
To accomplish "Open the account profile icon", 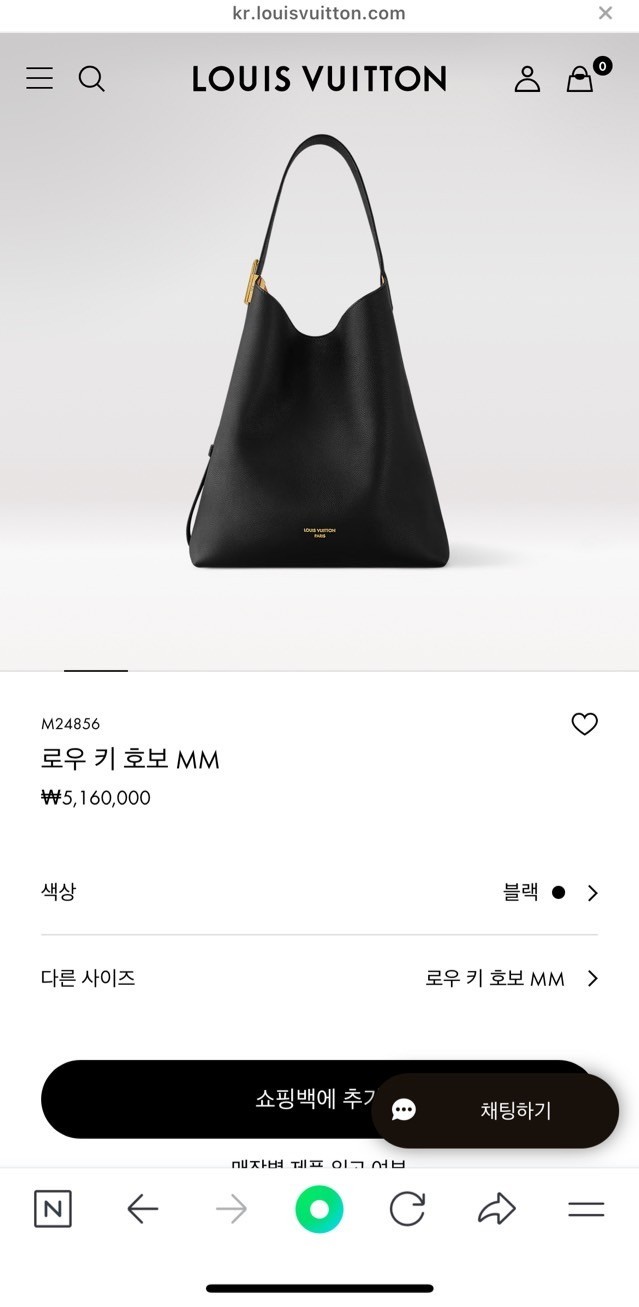I will [x=527, y=79].
